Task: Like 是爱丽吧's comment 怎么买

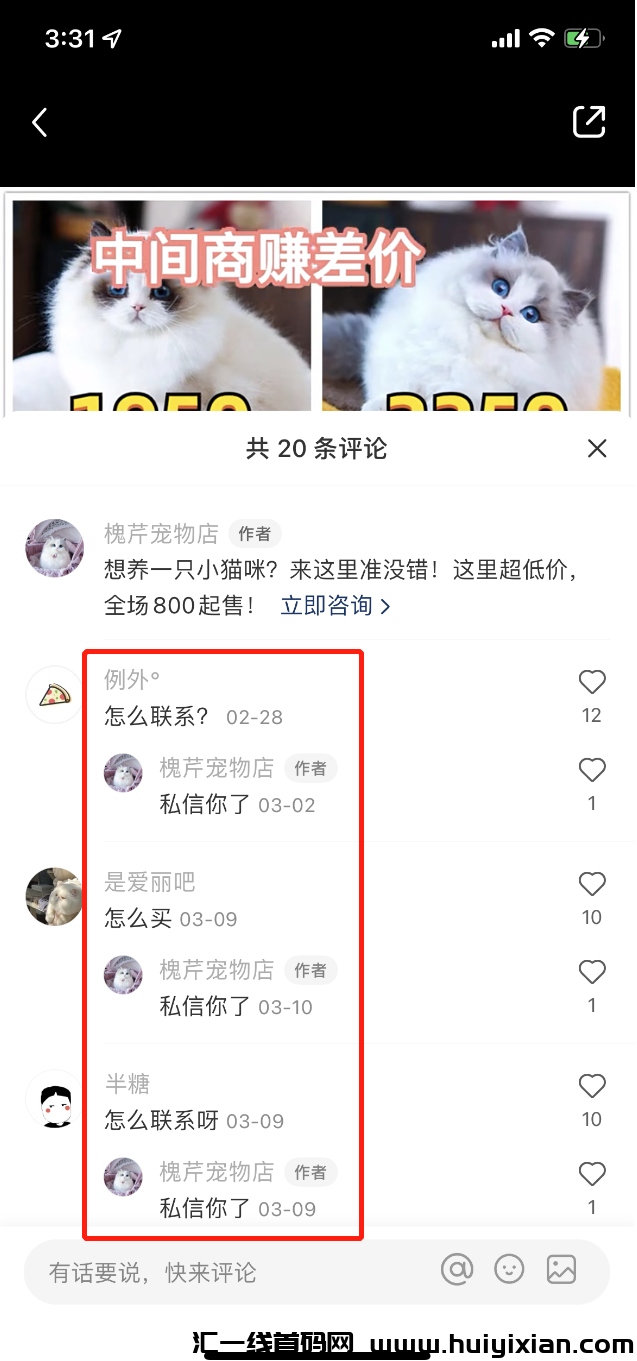Action: click(x=592, y=885)
